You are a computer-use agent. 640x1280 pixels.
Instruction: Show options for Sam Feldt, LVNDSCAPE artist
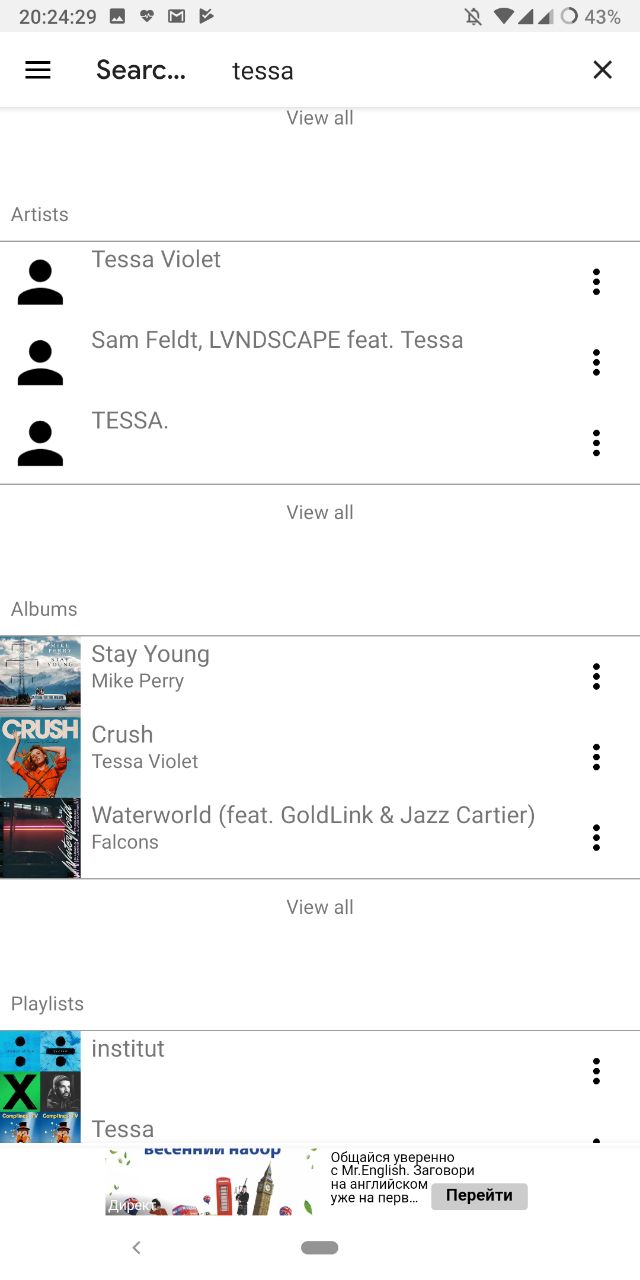pos(596,362)
